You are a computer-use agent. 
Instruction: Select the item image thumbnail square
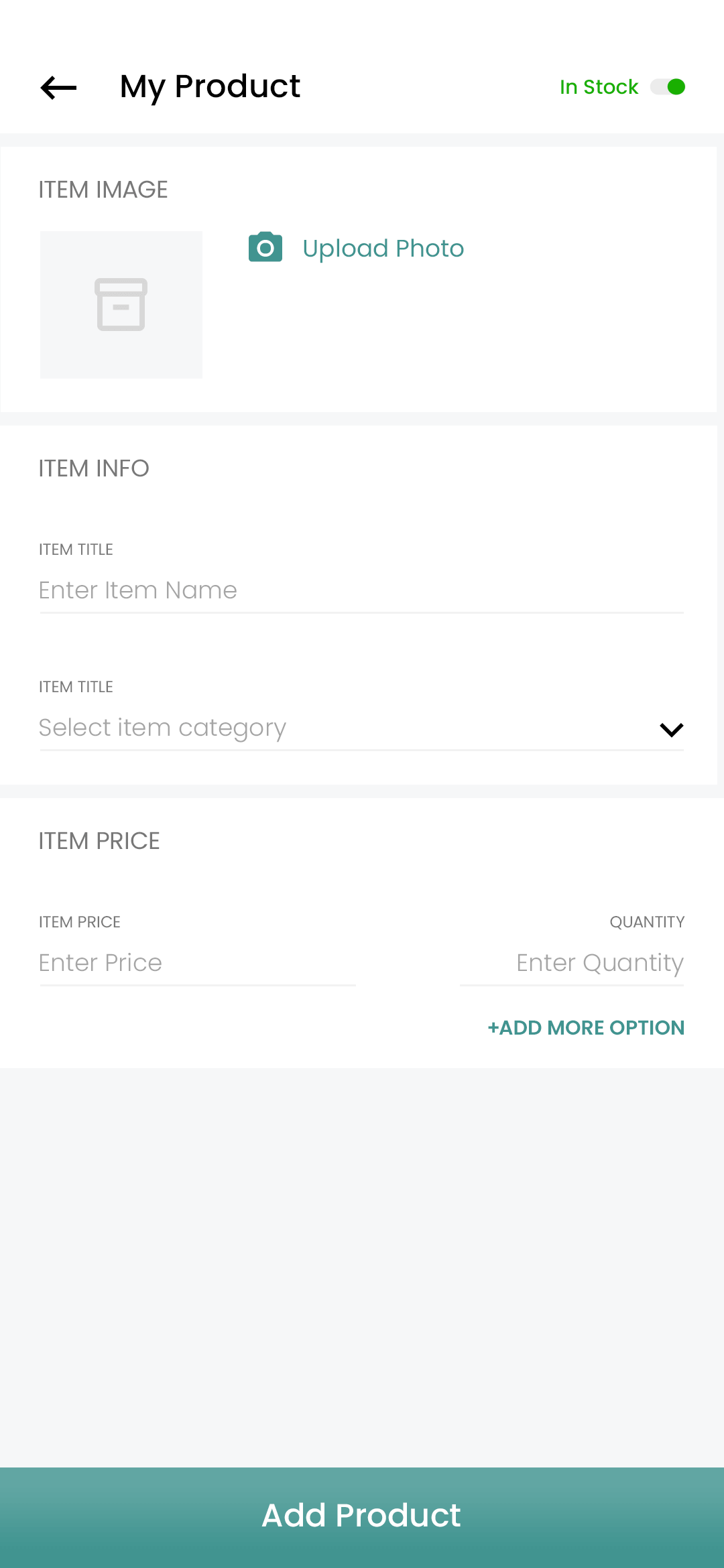click(121, 305)
